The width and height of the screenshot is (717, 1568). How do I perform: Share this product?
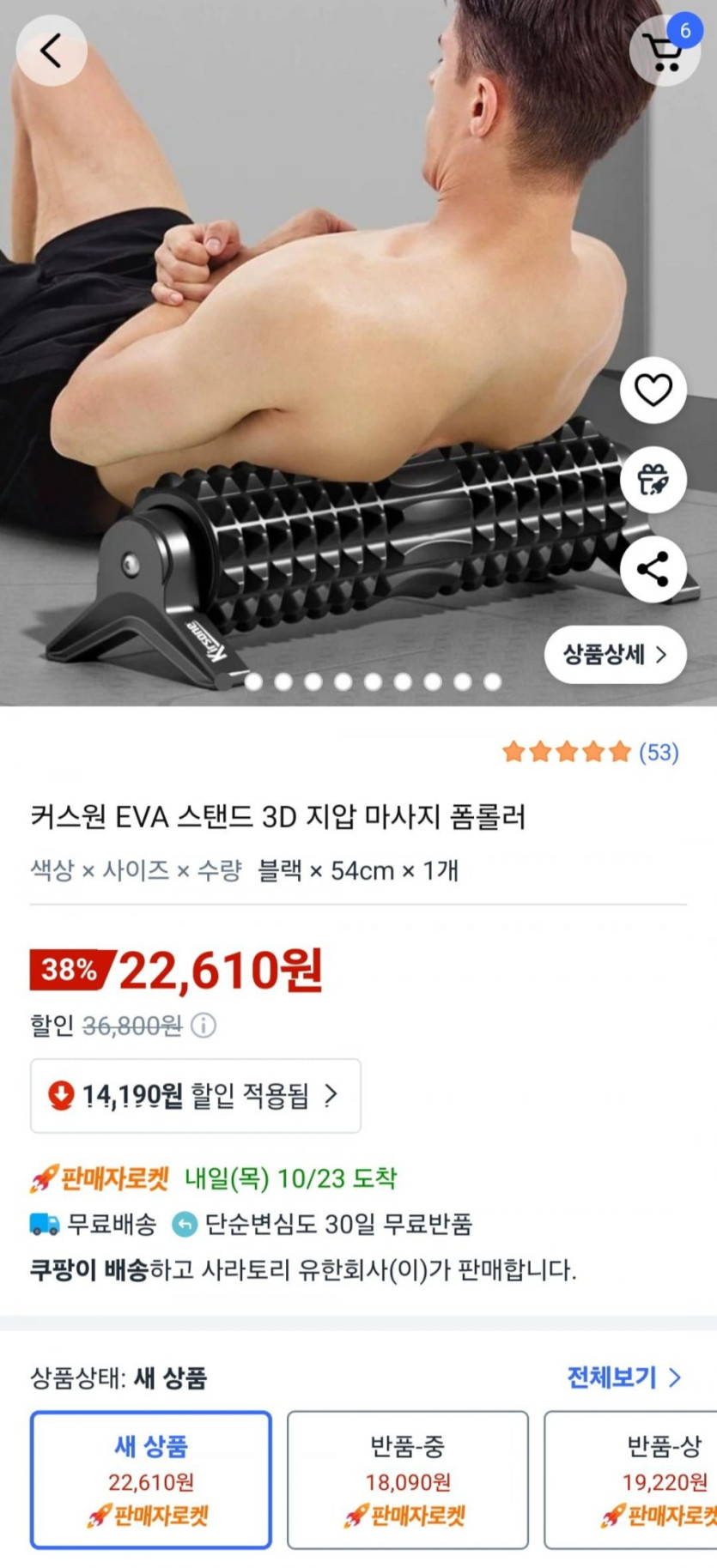[x=653, y=569]
